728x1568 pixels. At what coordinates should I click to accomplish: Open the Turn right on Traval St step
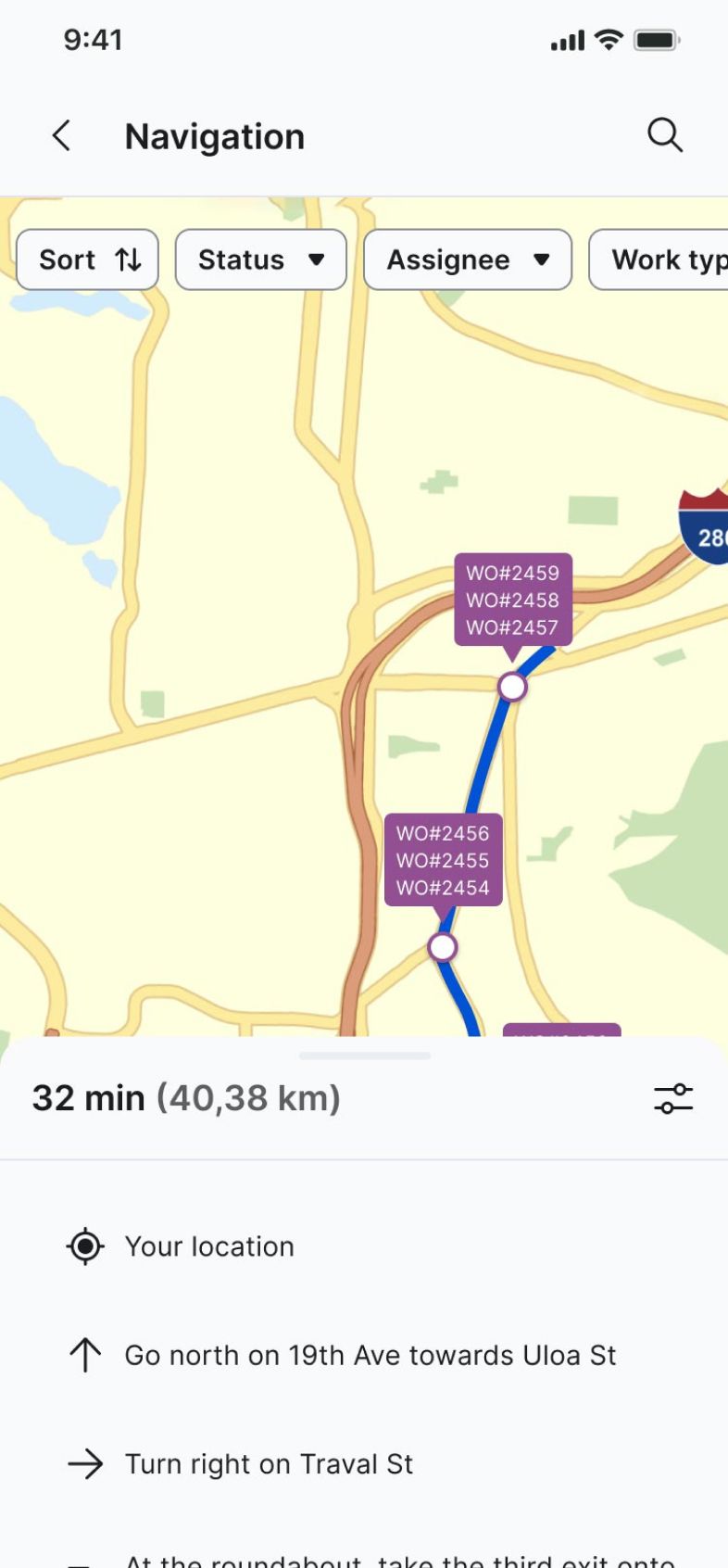click(269, 1464)
